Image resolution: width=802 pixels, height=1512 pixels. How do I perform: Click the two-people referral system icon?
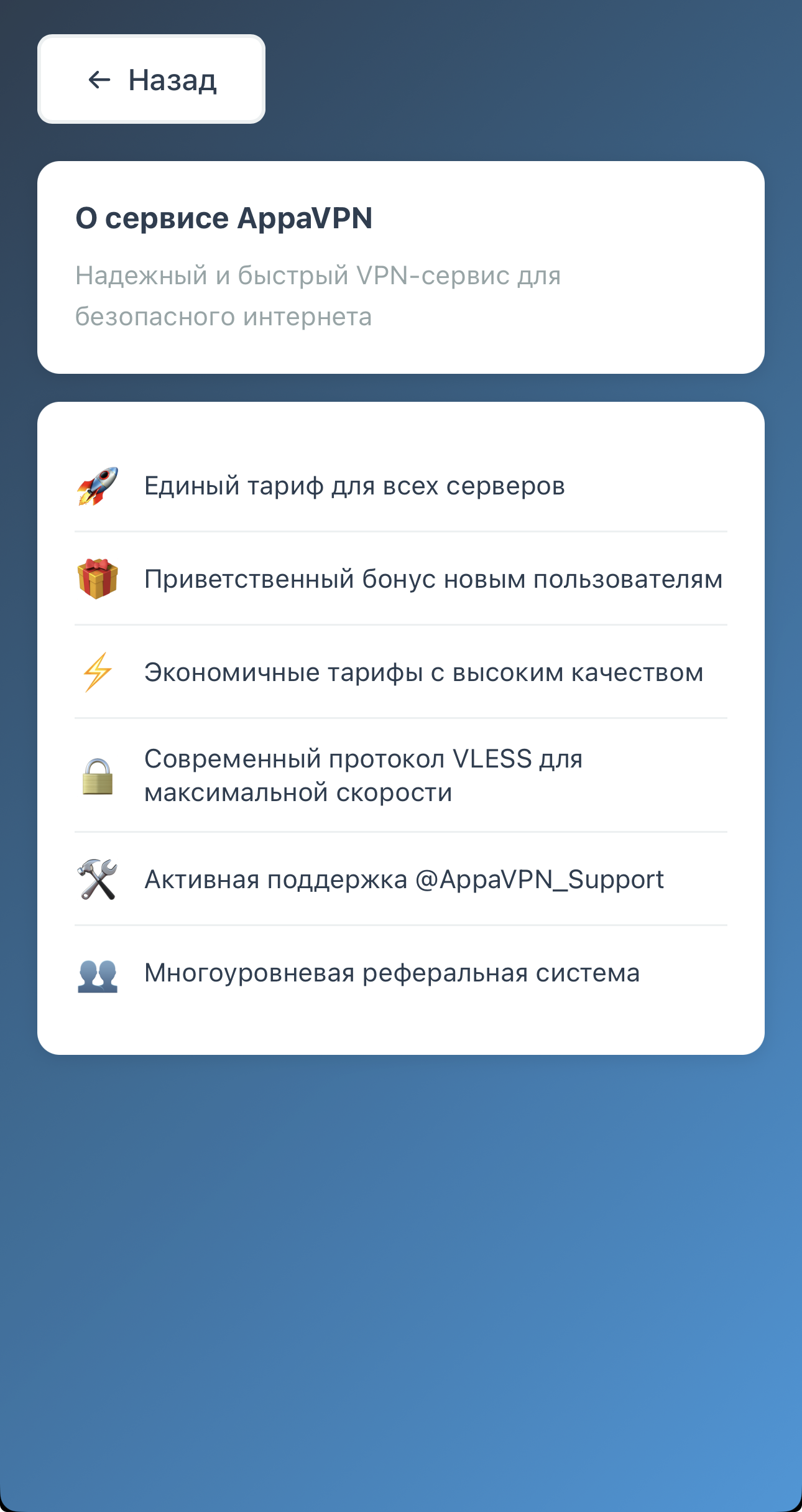(98, 972)
